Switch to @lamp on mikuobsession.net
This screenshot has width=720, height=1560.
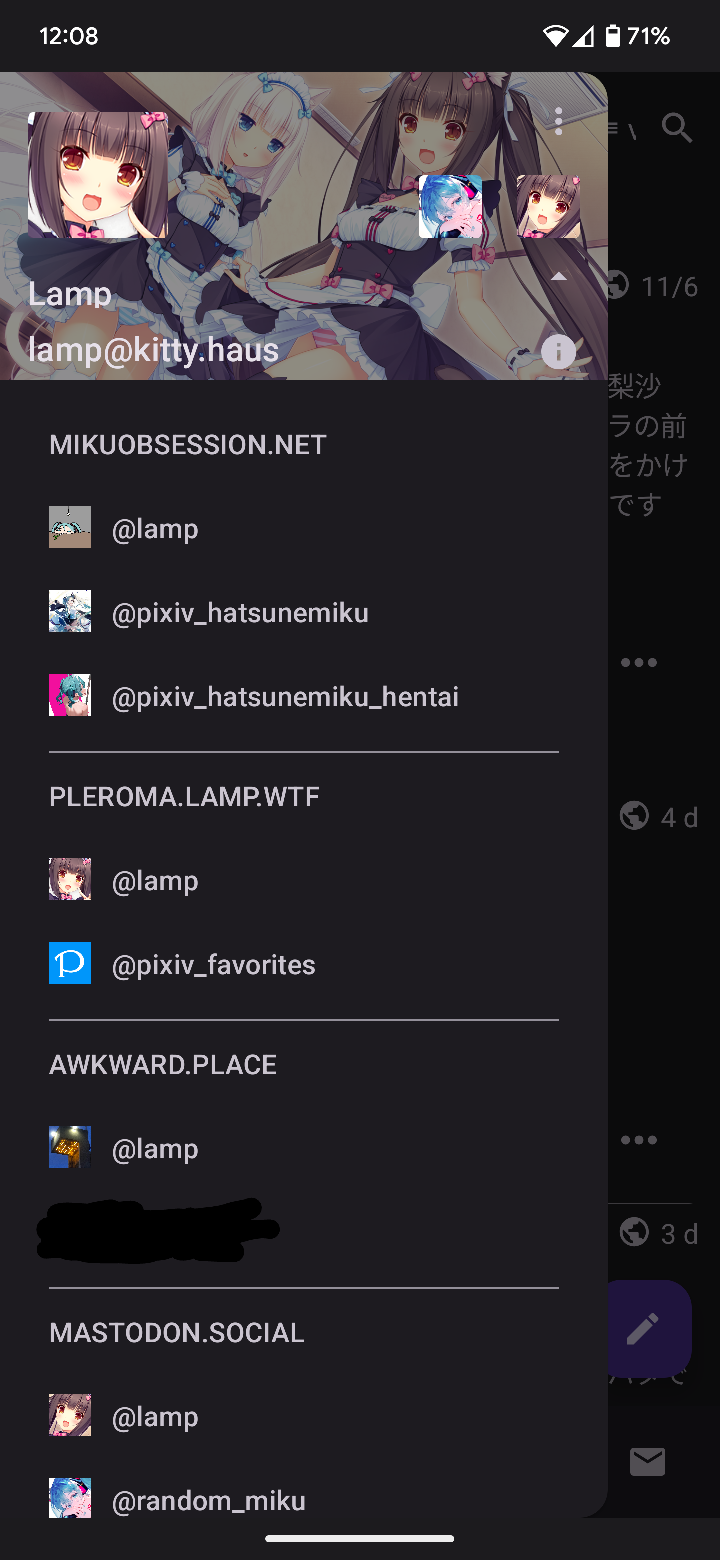tap(304, 528)
